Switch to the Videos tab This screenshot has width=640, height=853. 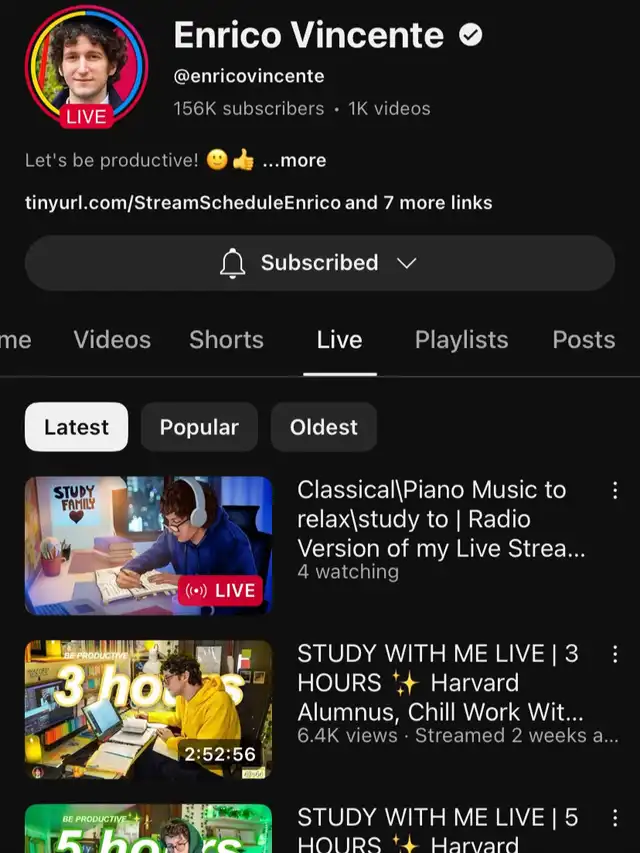click(x=112, y=340)
